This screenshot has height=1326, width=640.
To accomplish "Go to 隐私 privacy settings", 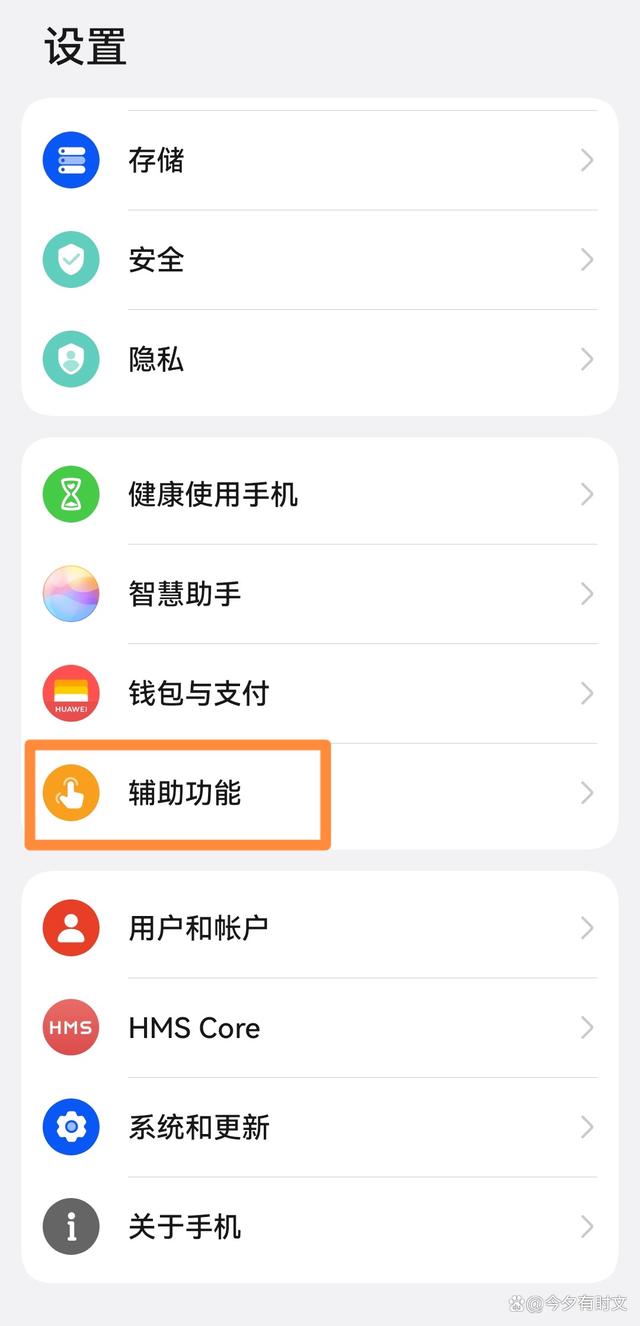I will coord(319,360).
